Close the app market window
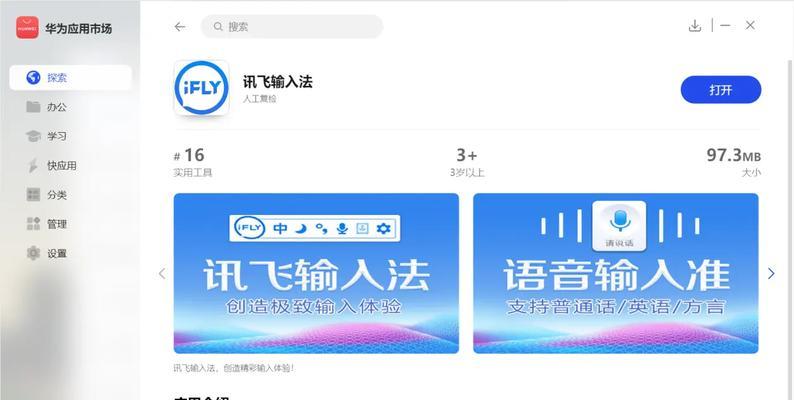The image size is (794, 400). point(751,26)
